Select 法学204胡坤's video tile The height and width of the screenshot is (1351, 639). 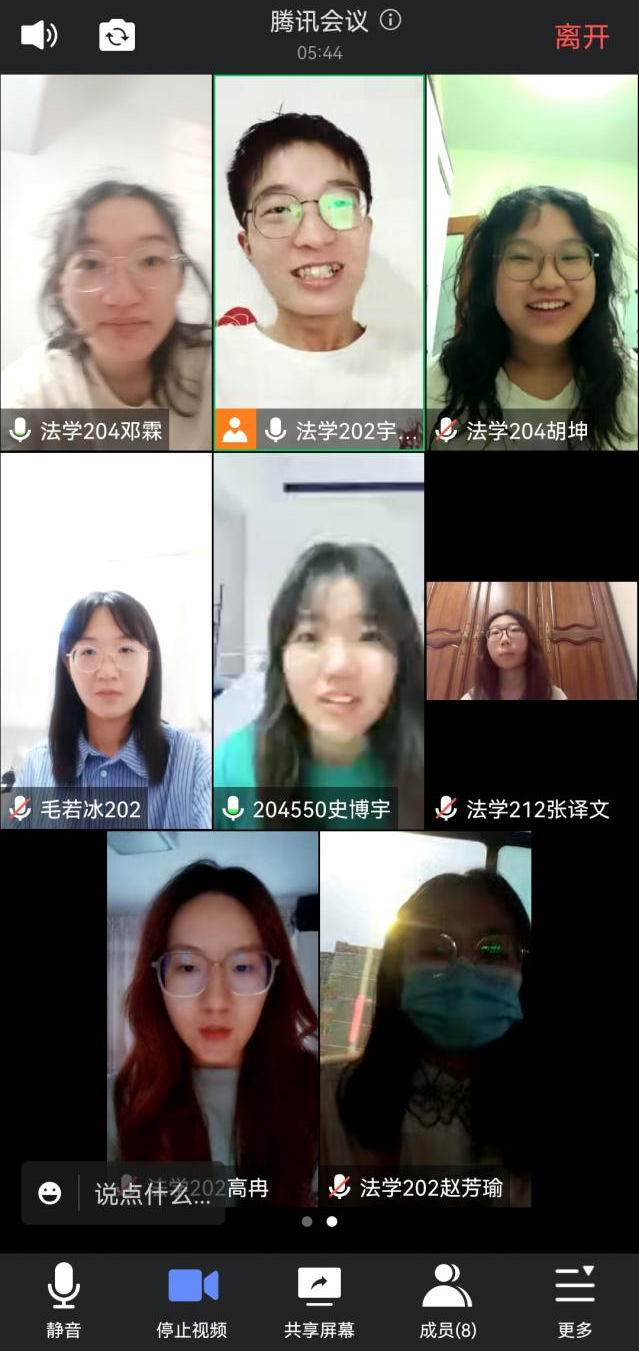click(x=532, y=262)
